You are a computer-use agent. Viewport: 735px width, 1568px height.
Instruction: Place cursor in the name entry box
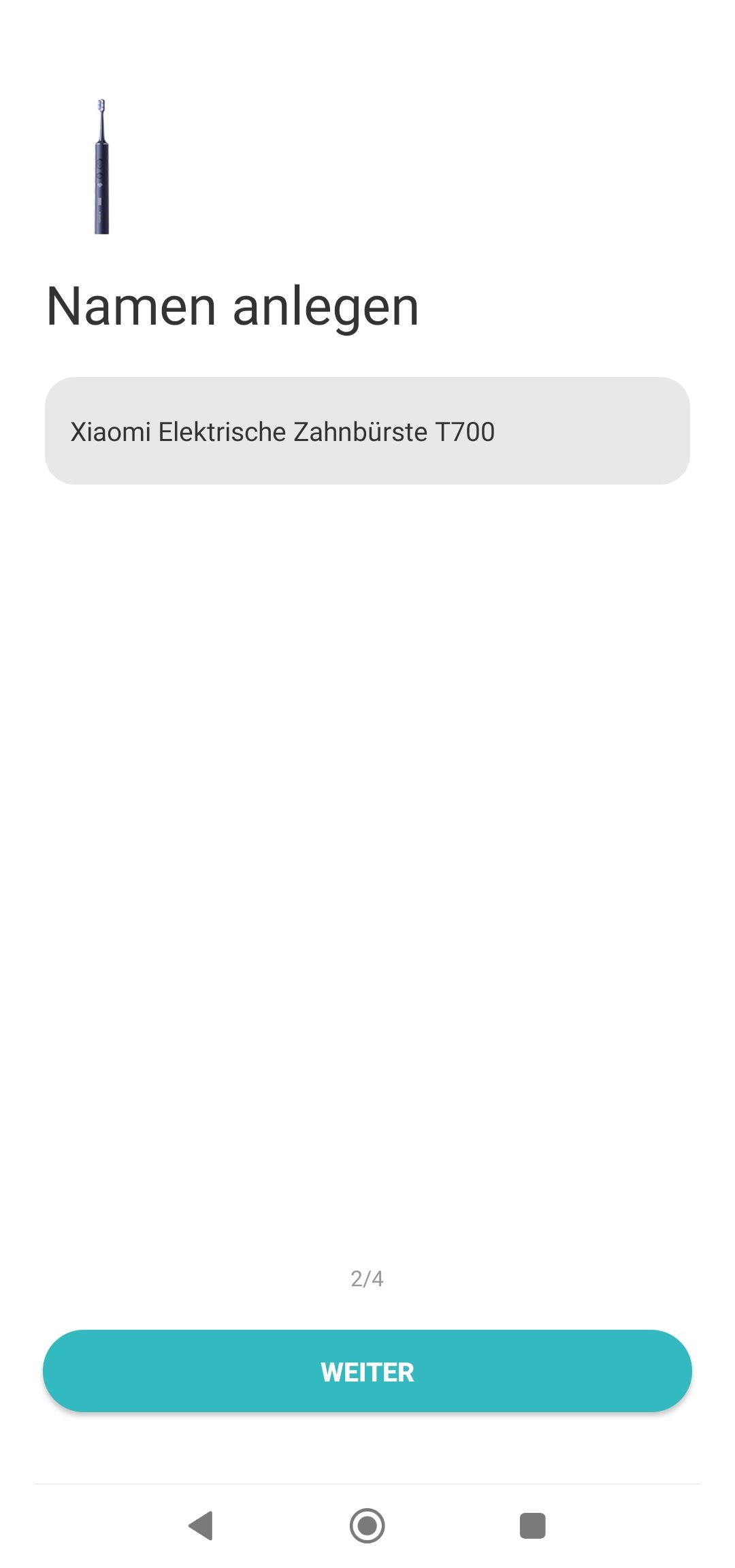pos(367,430)
